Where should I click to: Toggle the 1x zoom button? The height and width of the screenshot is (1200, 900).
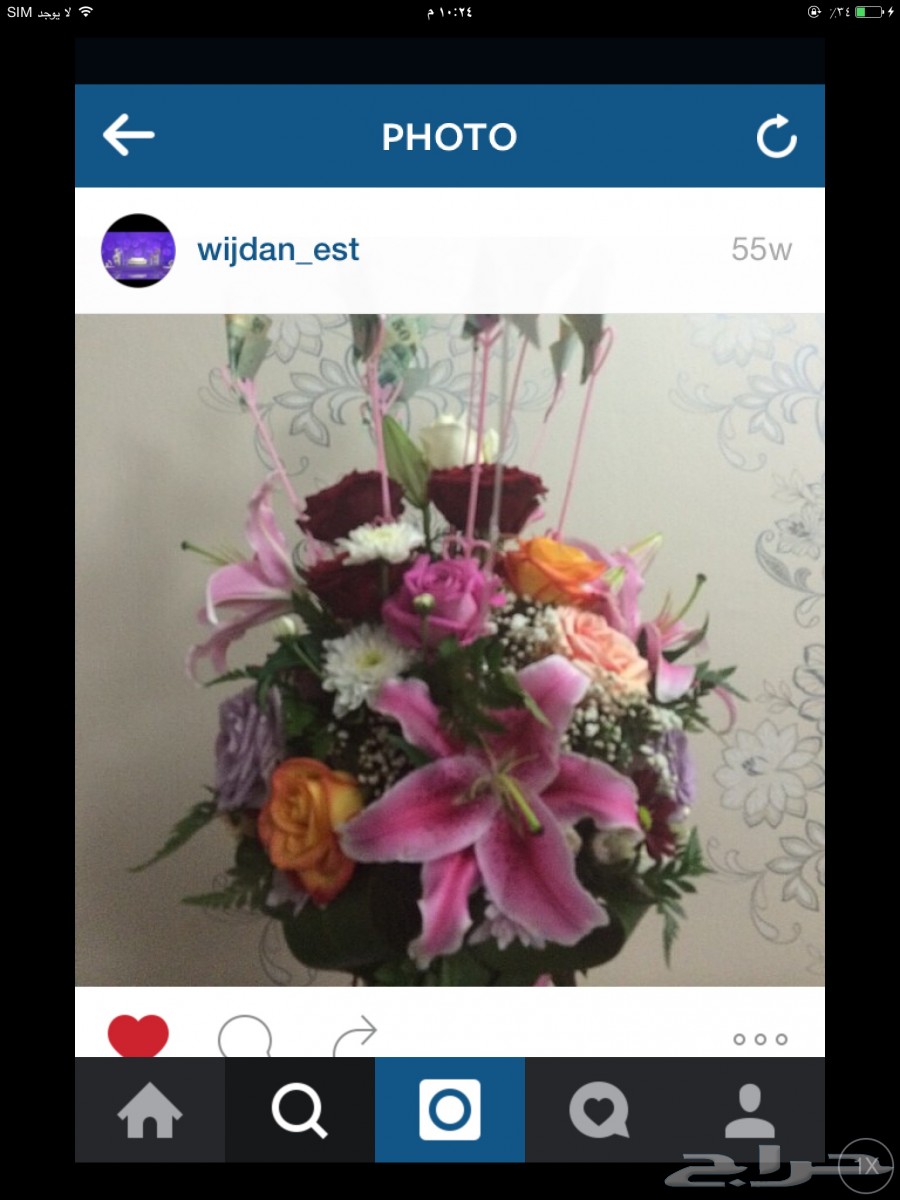coord(866,1165)
